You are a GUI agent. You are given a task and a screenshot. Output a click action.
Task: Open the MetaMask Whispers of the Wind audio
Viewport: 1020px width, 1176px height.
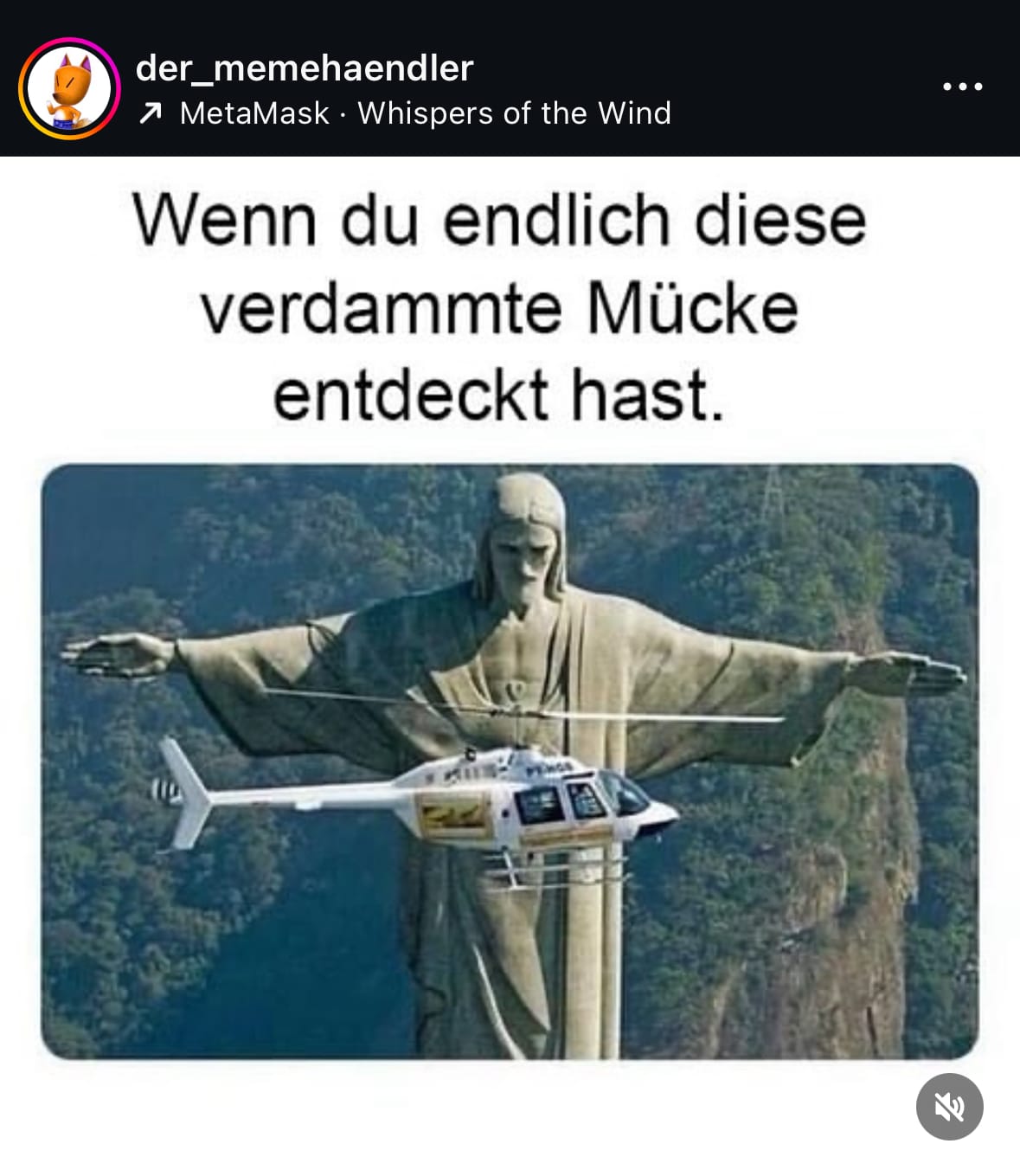424,113
